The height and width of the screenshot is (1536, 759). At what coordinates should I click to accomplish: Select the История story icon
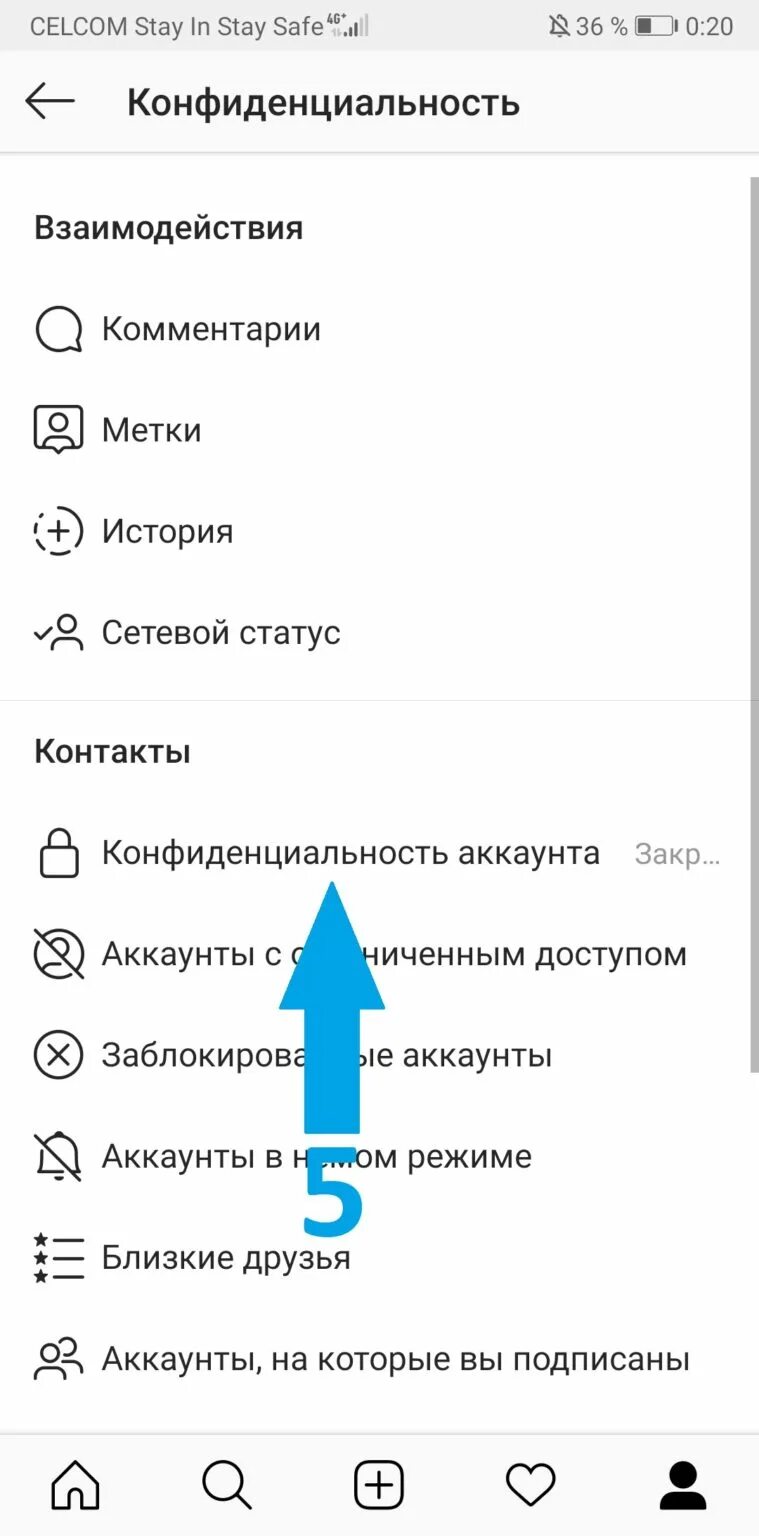coord(58,530)
